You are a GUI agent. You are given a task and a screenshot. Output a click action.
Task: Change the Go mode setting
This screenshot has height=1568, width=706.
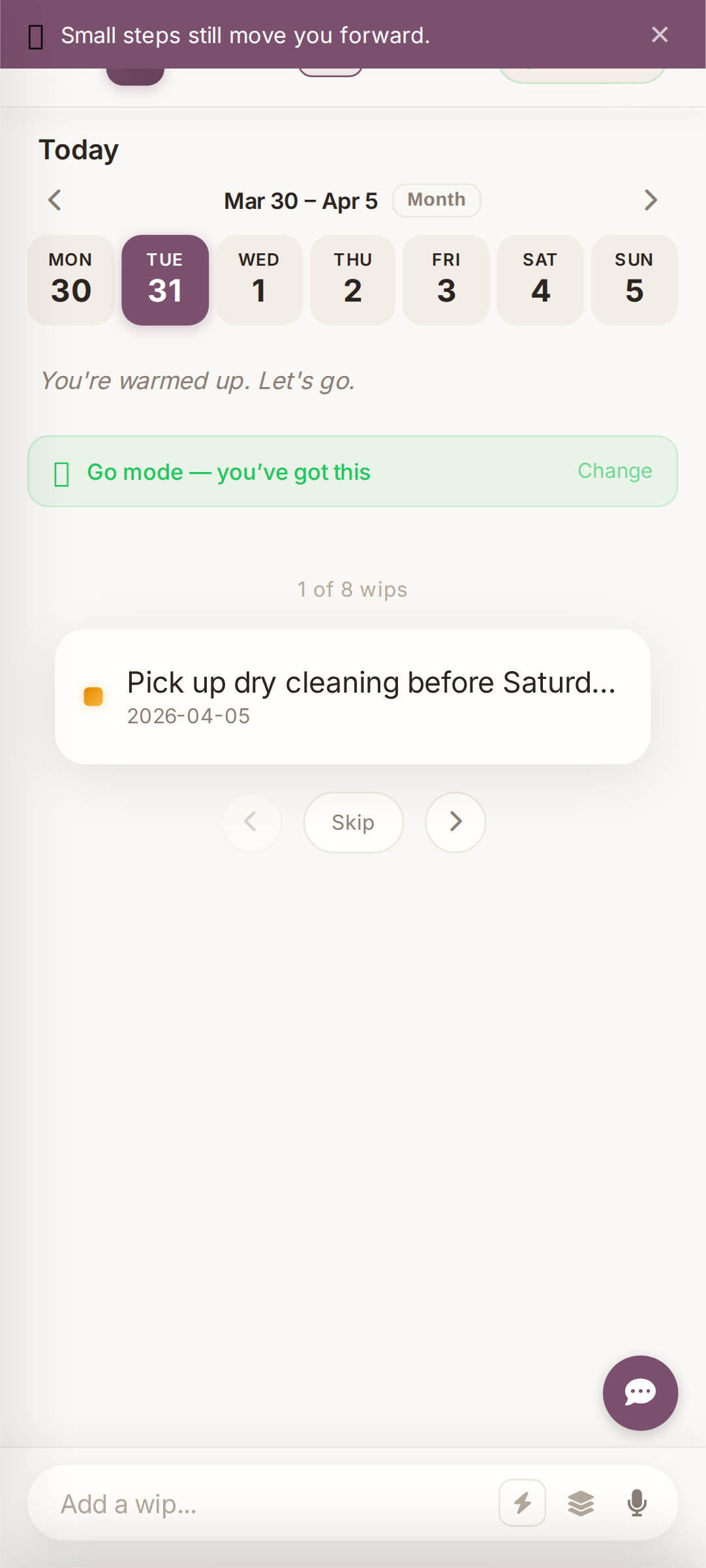pos(614,471)
